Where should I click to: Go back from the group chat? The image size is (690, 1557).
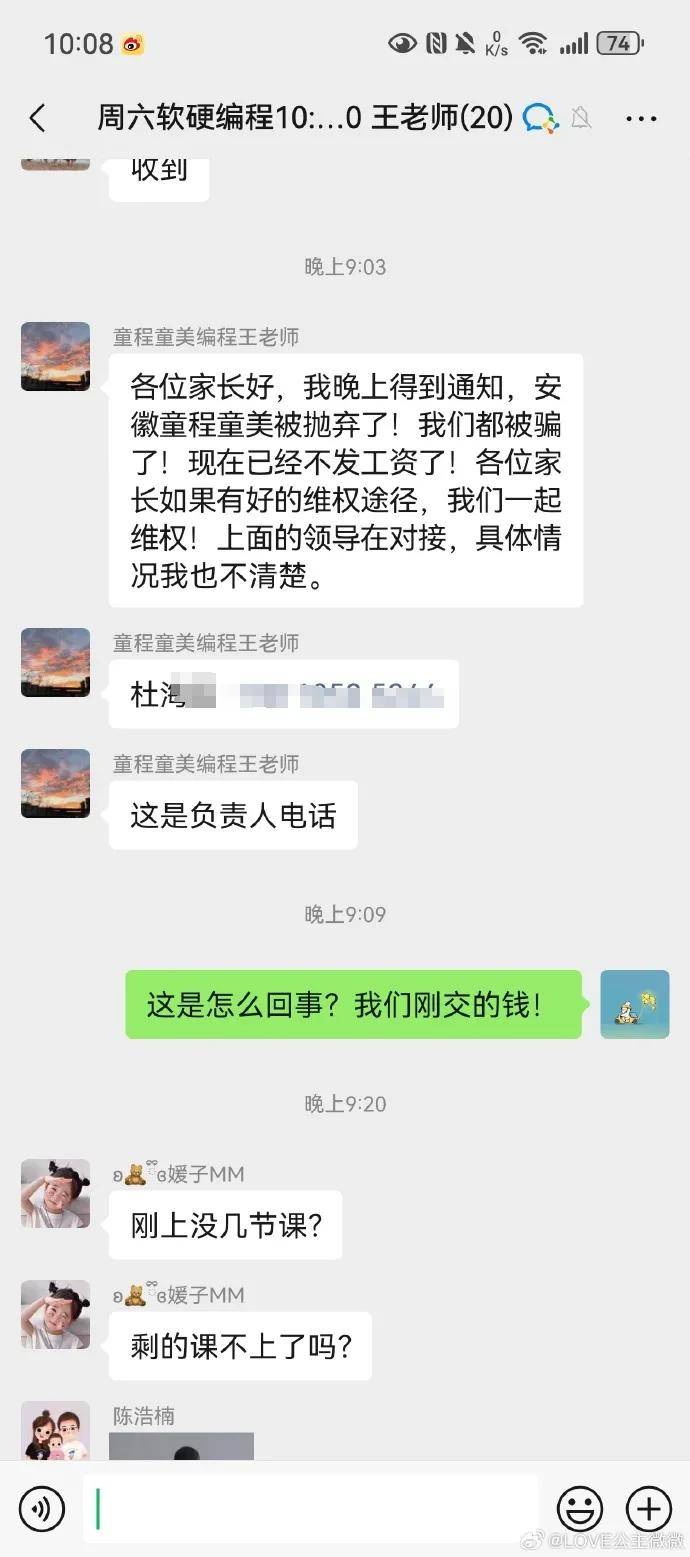tap(37, 119)
